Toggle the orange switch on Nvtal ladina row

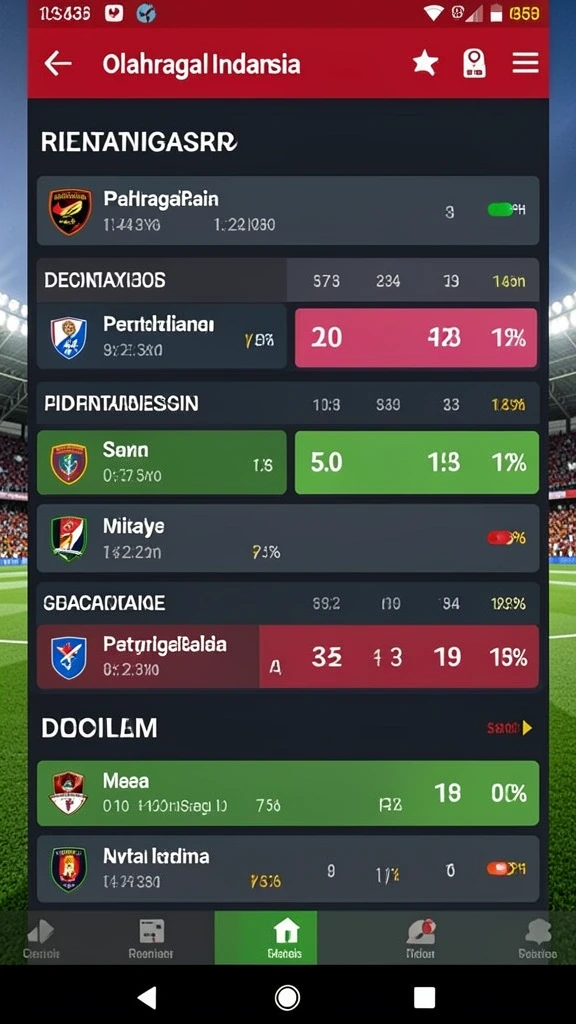click(500, 869)
